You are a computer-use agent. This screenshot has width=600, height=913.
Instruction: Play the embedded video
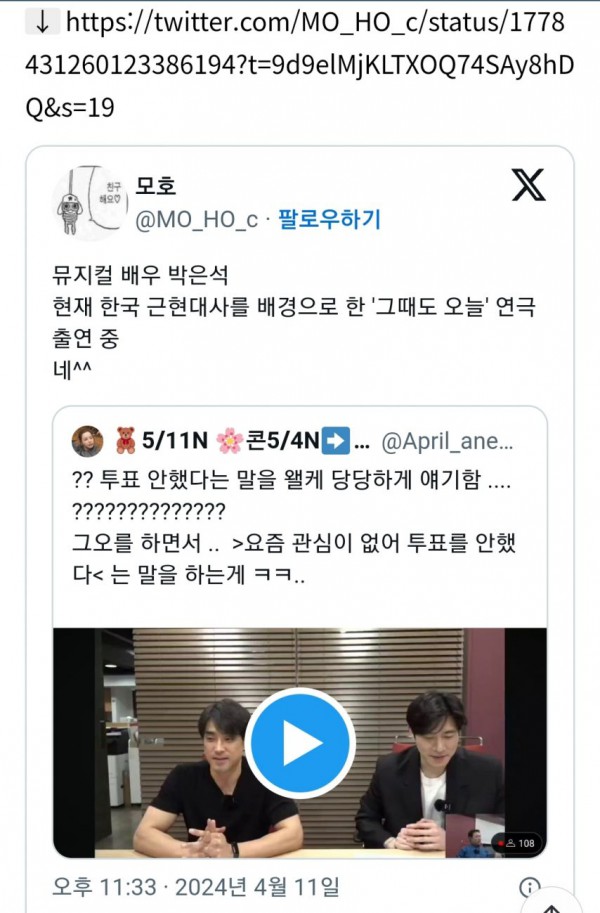tap(300, 743)
